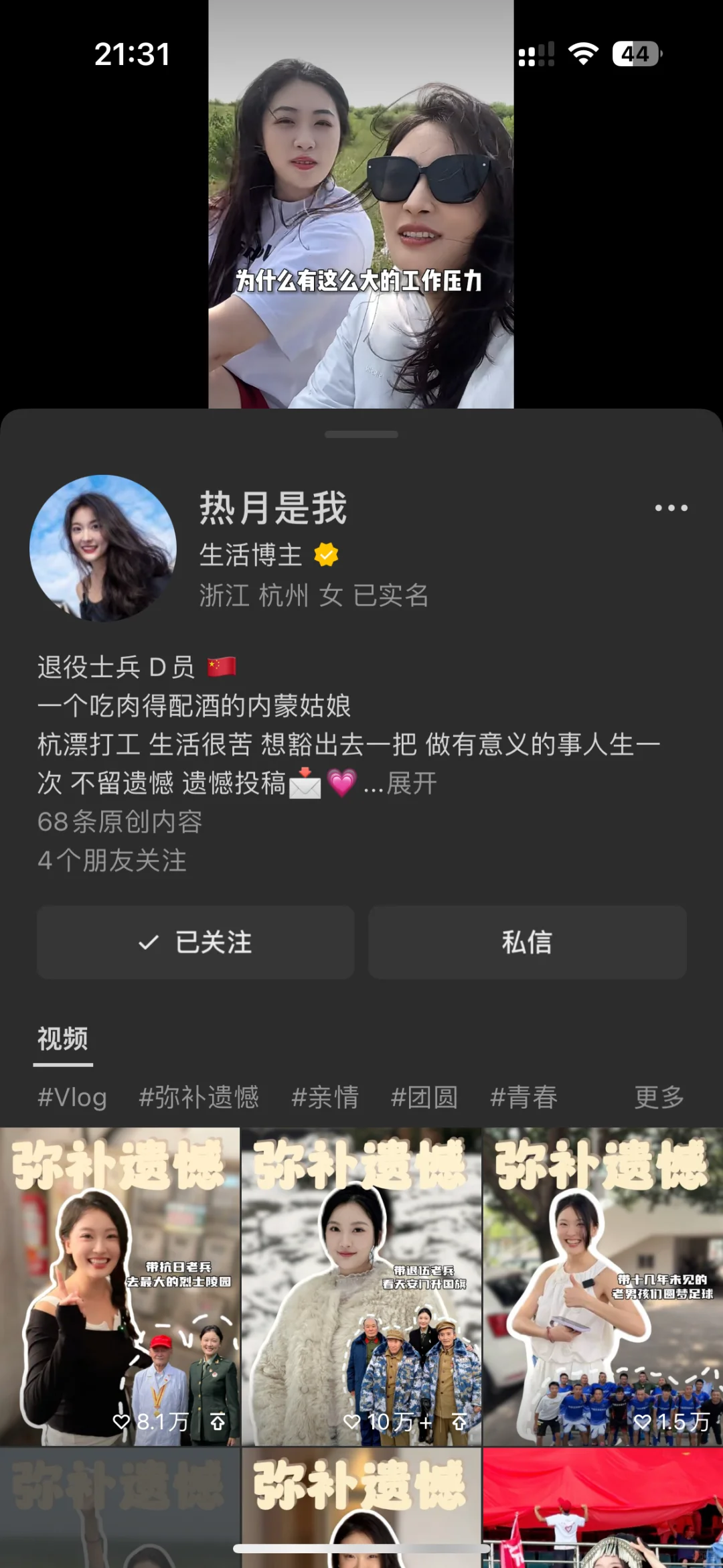Viewport: 723px width, 1568px height.
Task: Choose the #团圆 hashtag filter
Action: pyautogui.click(x=424, y=1097)
